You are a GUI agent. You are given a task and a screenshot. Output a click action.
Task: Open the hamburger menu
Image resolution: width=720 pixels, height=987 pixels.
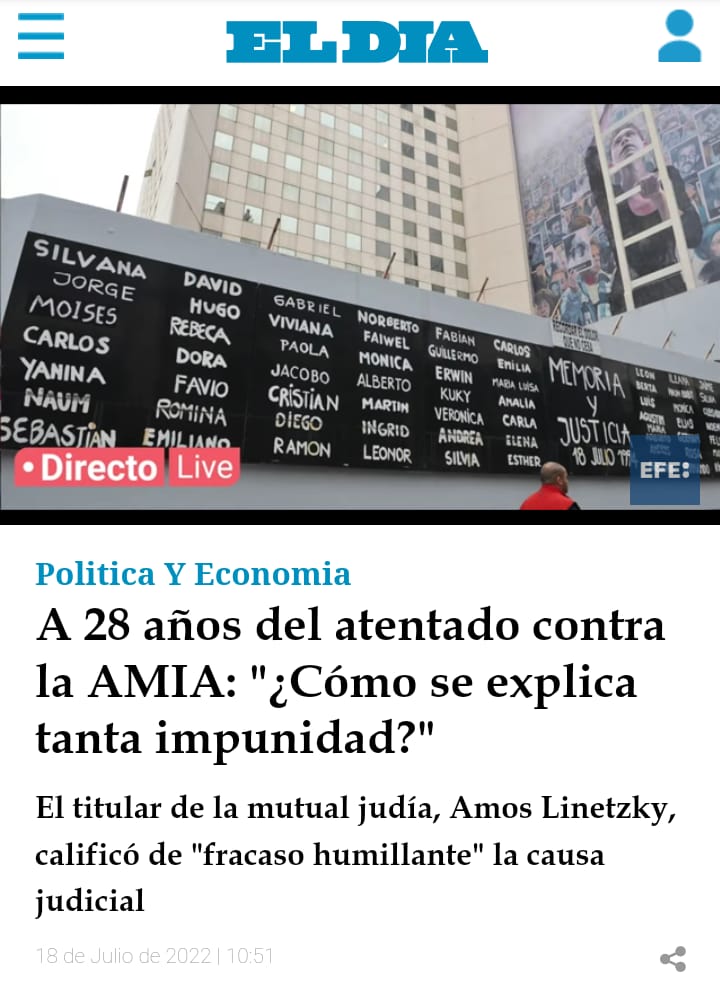(x=41, y=37)
